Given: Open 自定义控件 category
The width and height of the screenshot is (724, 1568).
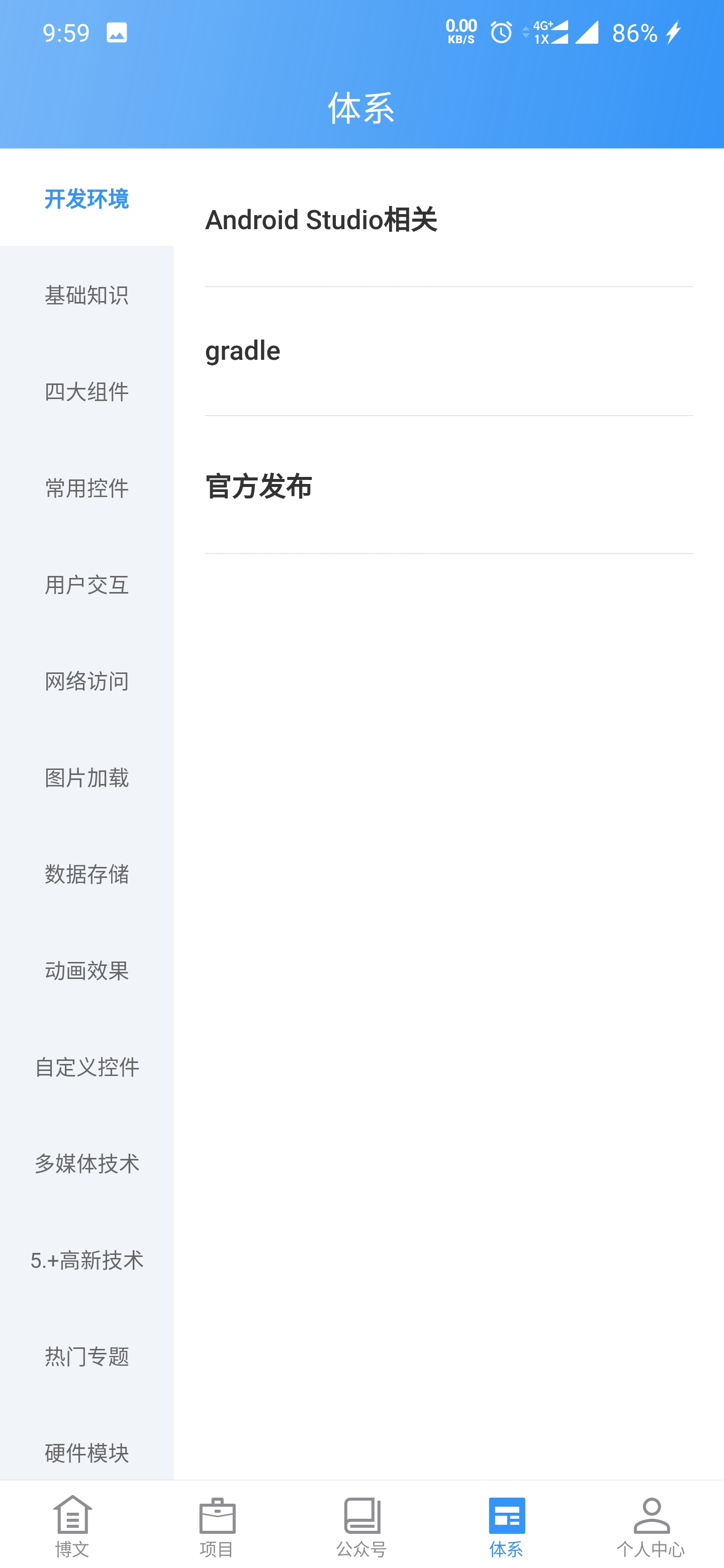Looking at the screenshot, I should [x=86, y=1066].
